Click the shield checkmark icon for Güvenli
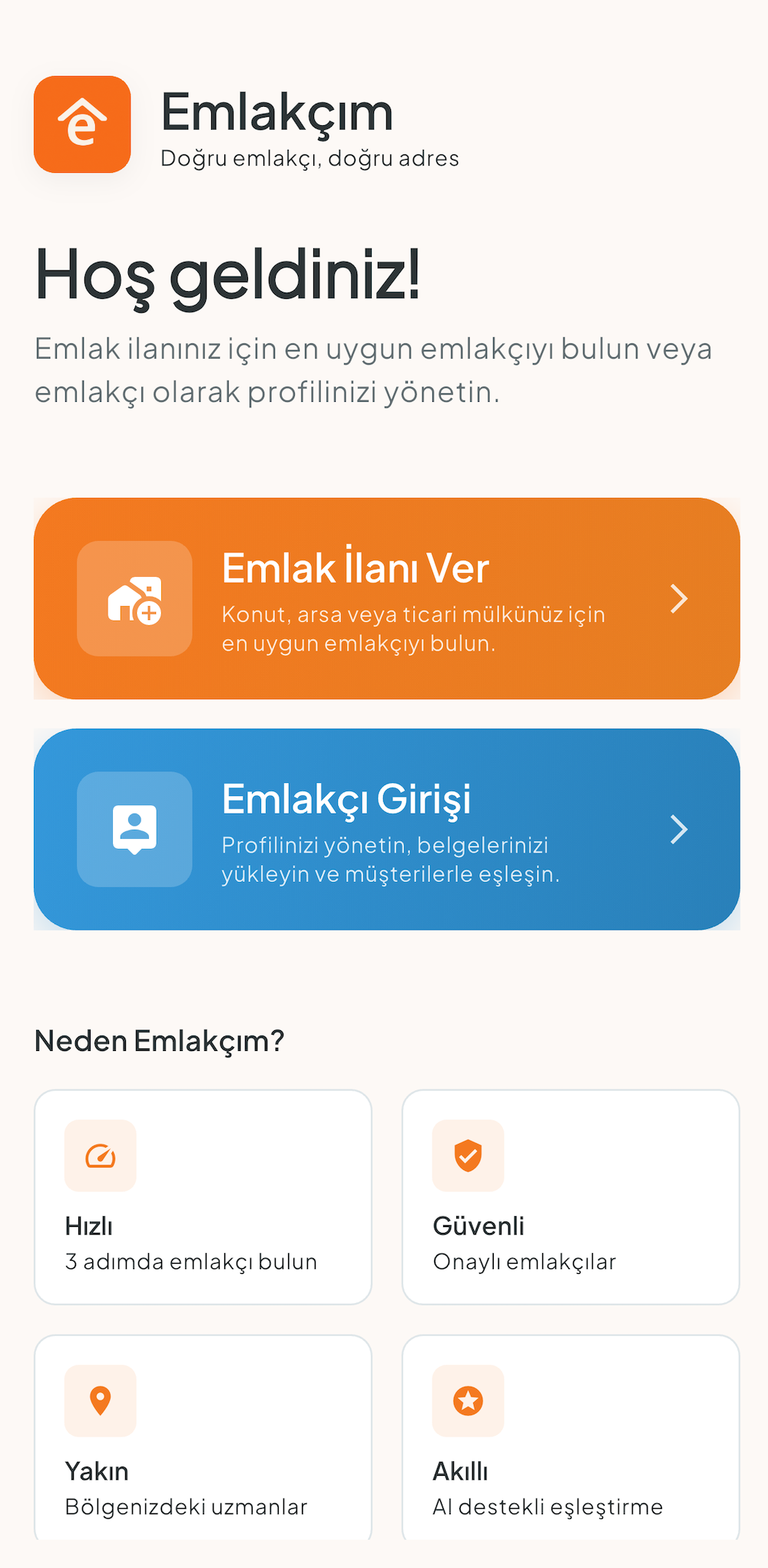 pyautogui.click(x=468, y=1156)
